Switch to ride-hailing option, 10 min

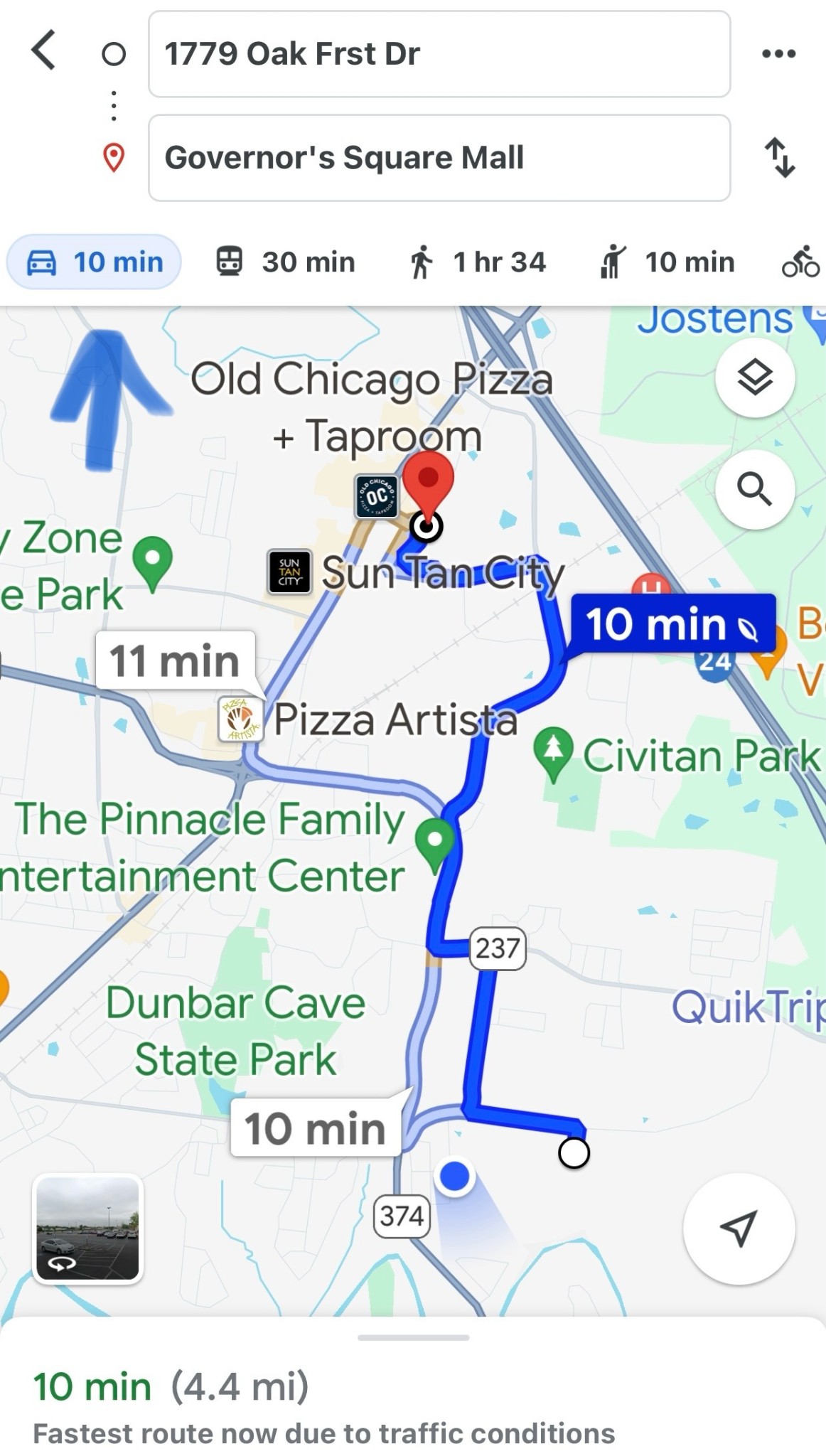coord(667,262)
